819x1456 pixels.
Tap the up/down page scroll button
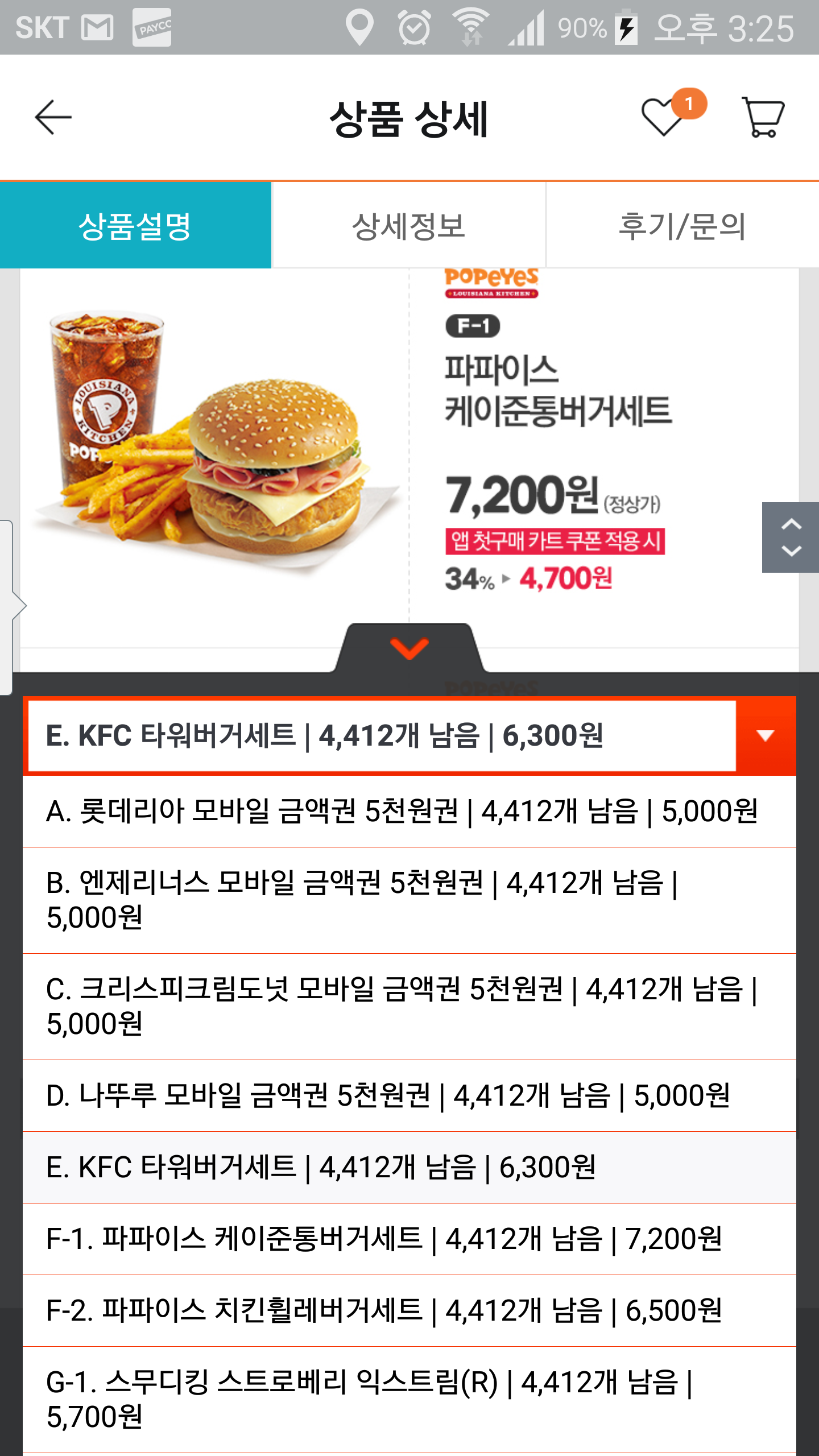pos(791,537)
